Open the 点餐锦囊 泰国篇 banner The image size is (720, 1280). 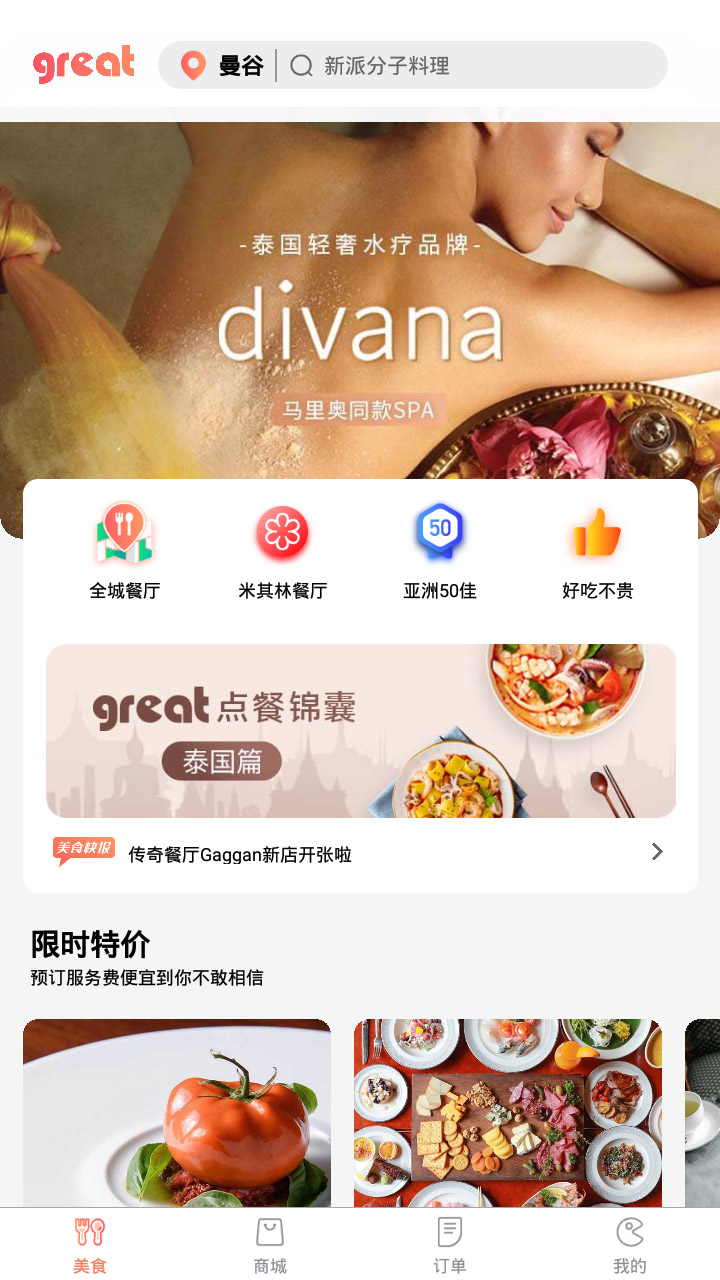click(360, 731)
